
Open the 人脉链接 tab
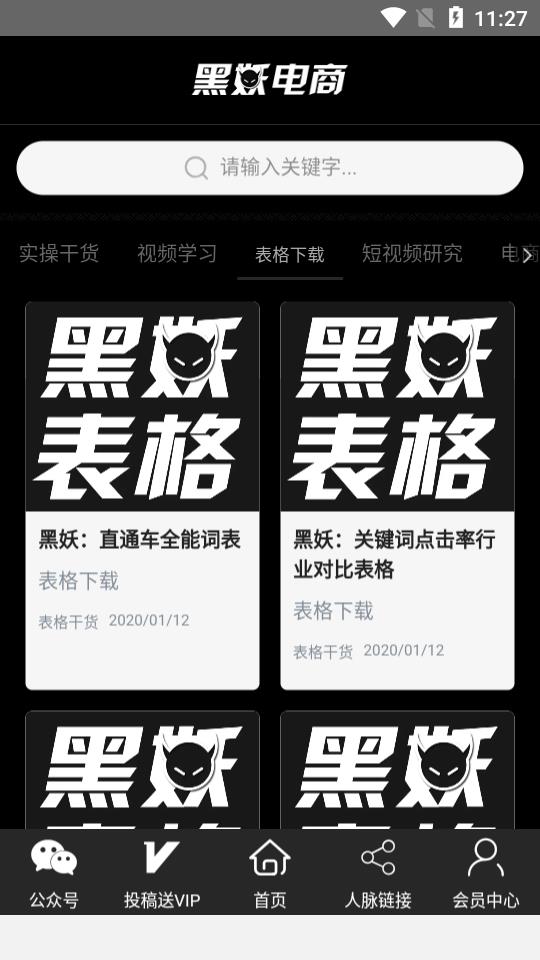pyautogui.click(x=378, y=872)
